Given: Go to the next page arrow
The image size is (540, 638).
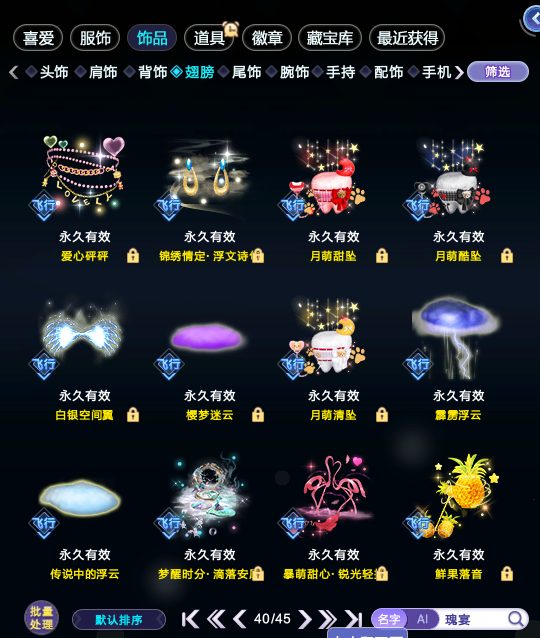Looking at the screenshot, I should (305, 619).
